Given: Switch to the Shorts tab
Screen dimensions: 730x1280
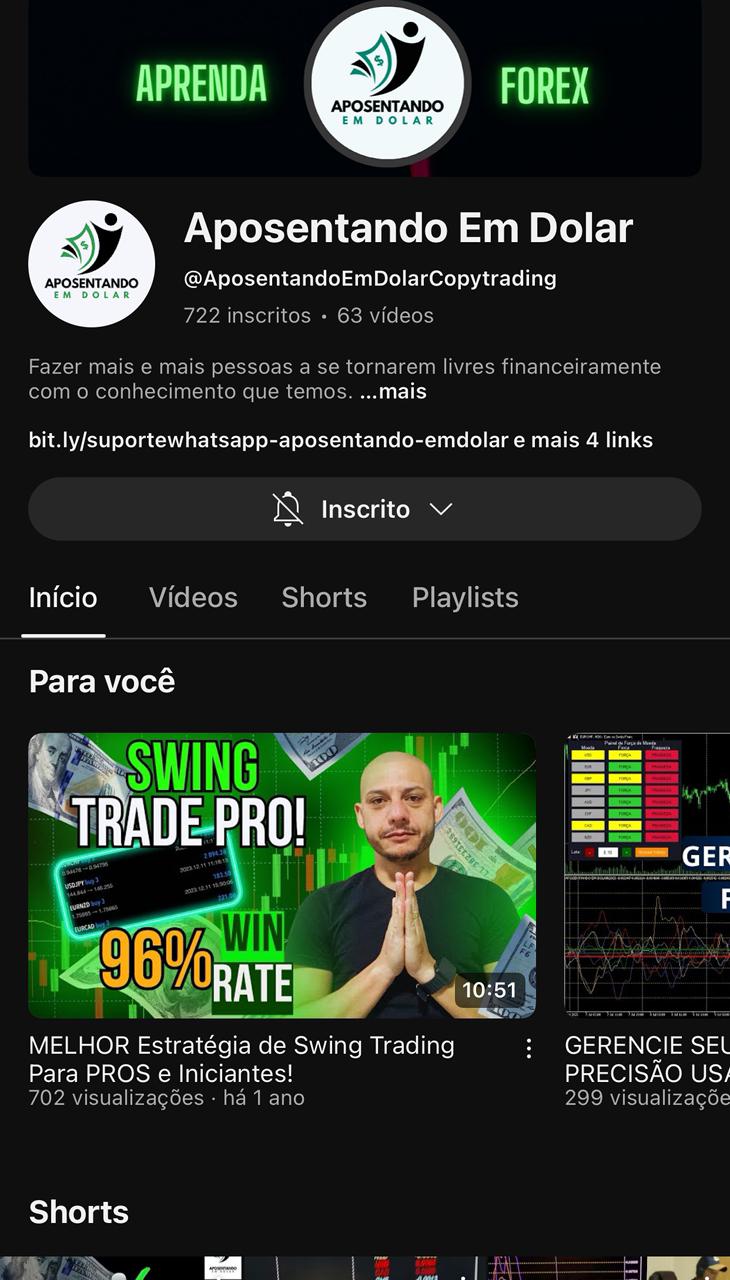Looking at the screenshot, I should [324, 598].
